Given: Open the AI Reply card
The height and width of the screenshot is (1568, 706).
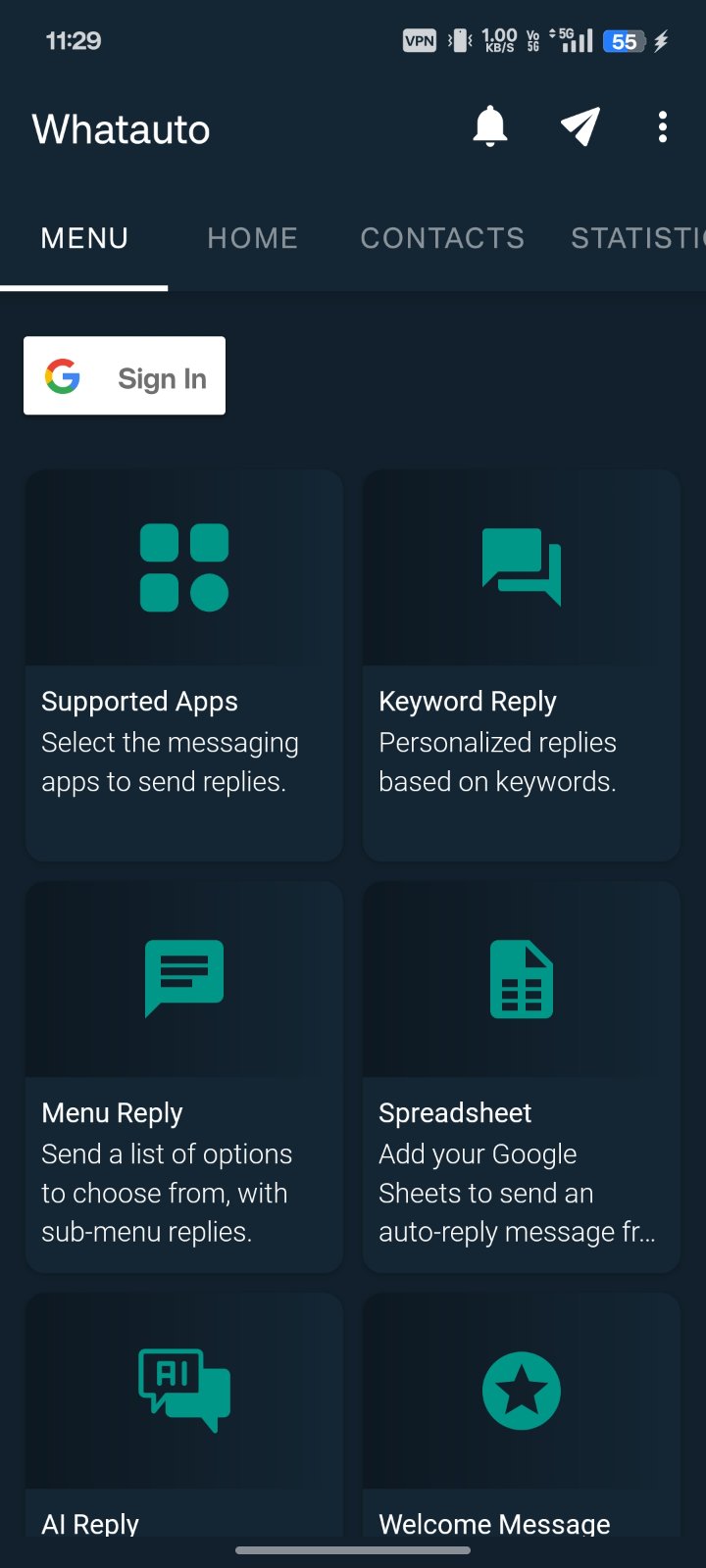Looking at the screenshot, I should pyautogui.click(x=184, y=1416).
